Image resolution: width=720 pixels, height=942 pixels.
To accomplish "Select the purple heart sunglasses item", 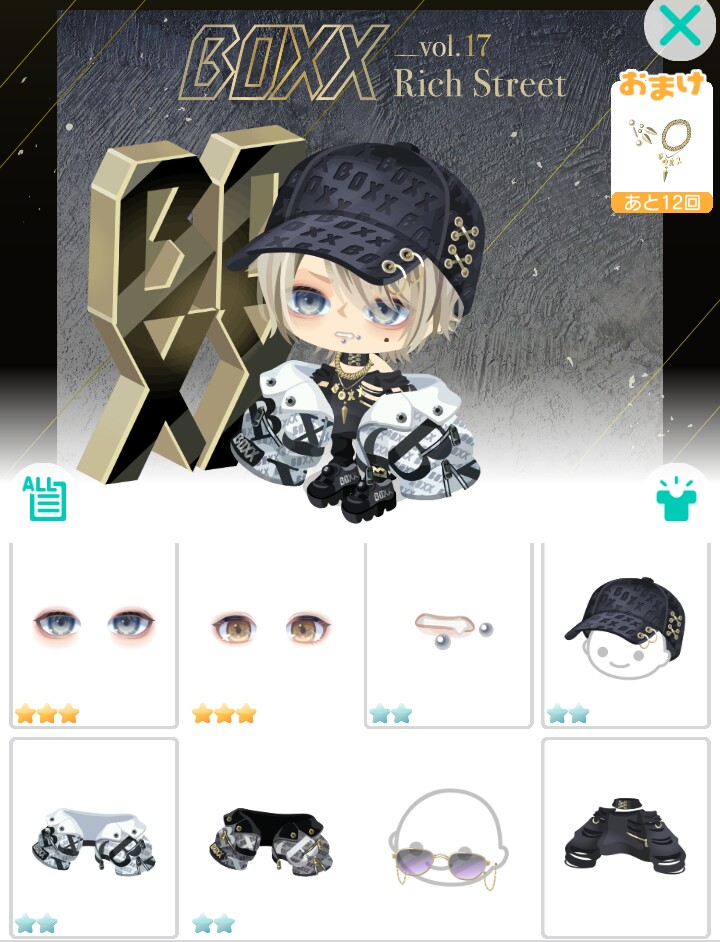I will 448,838.
